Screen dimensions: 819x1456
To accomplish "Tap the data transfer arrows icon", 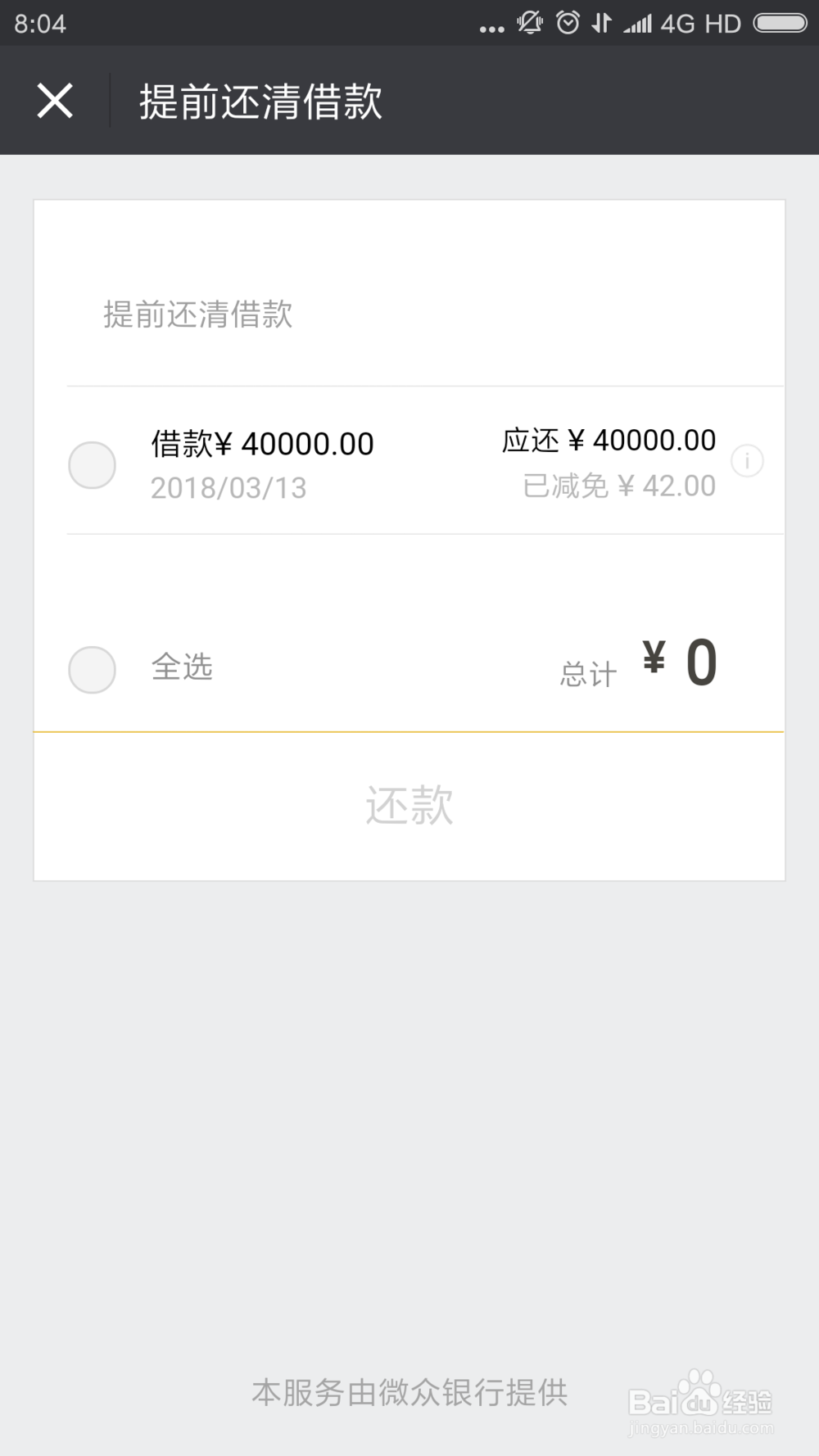I will point(601,23).
